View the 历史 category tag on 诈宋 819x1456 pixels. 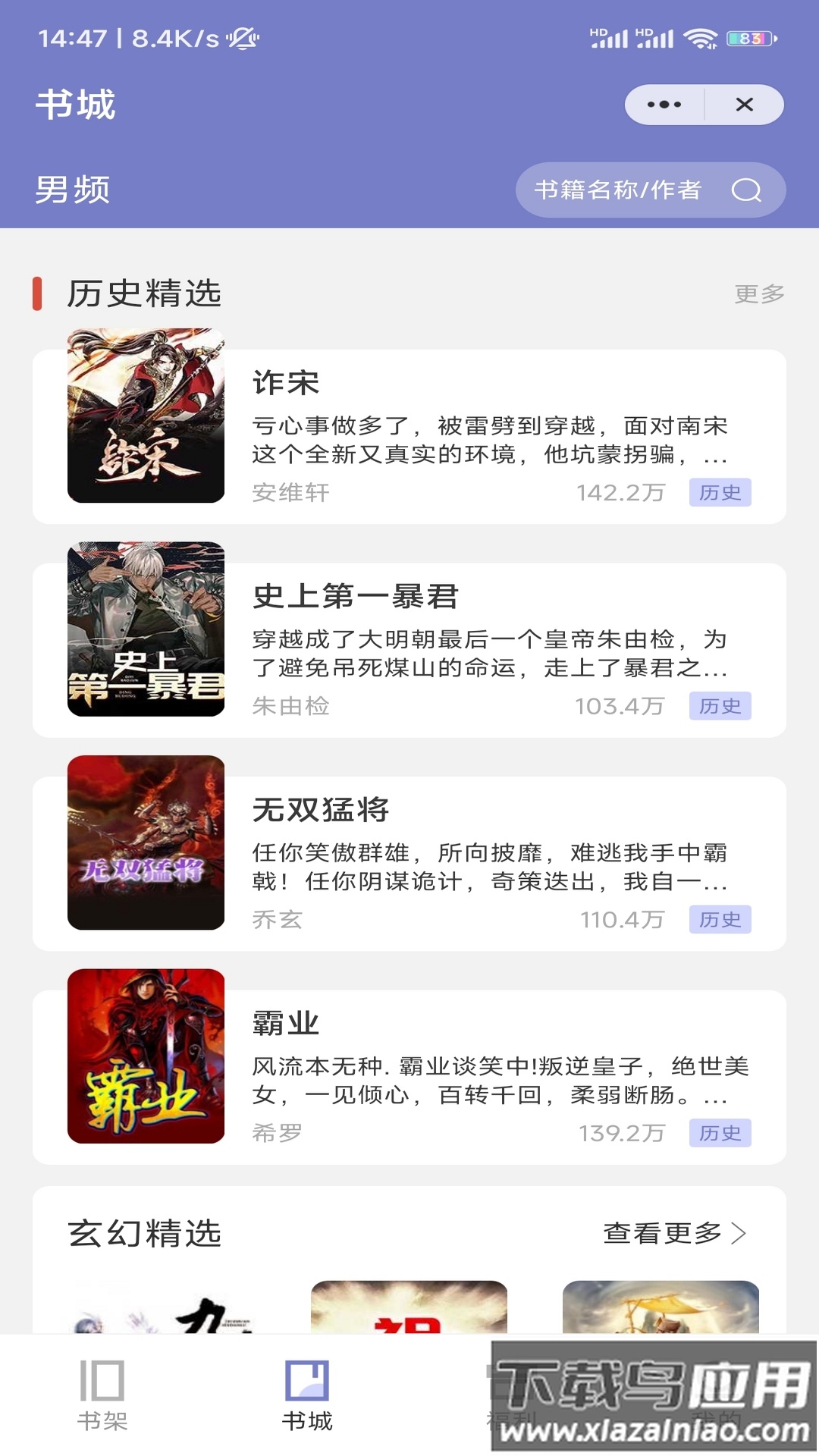coord(720,491)
